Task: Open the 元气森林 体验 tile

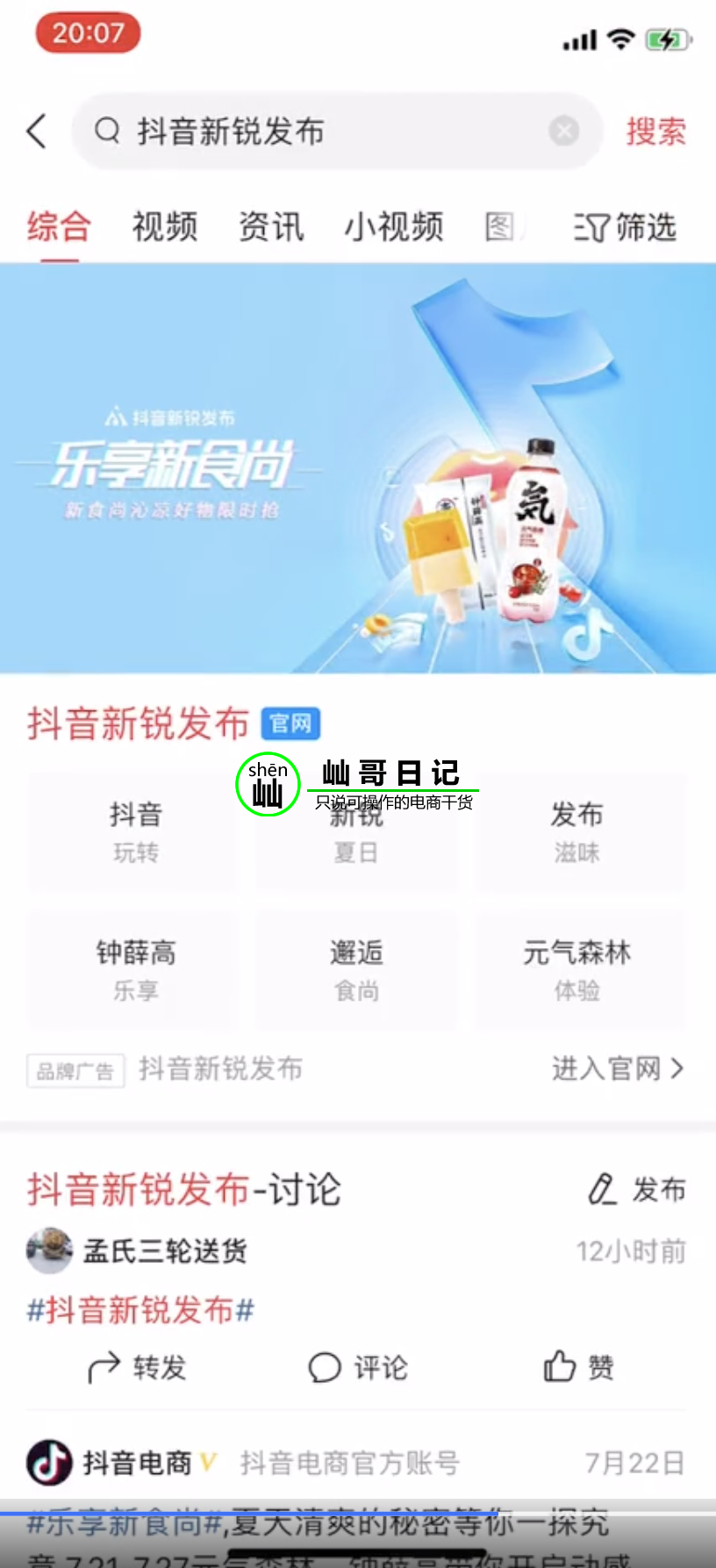Action: click(577, 969)
